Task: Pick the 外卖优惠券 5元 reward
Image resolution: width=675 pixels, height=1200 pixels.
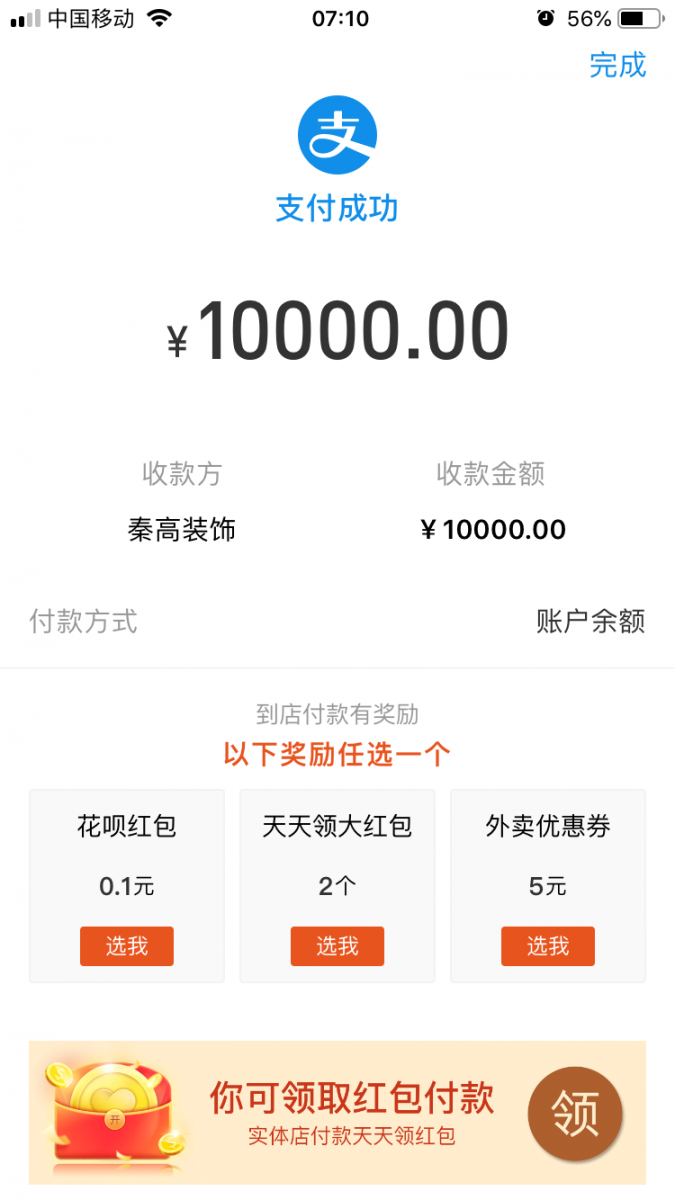Action: coord(548,946)
